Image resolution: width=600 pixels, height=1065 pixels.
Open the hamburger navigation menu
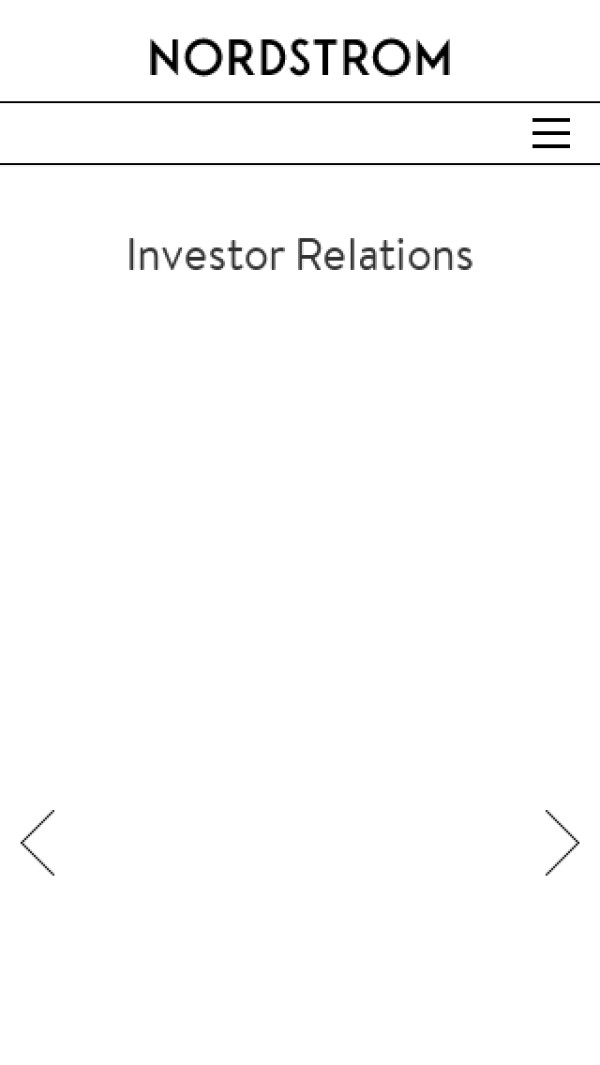coord(551,133)
